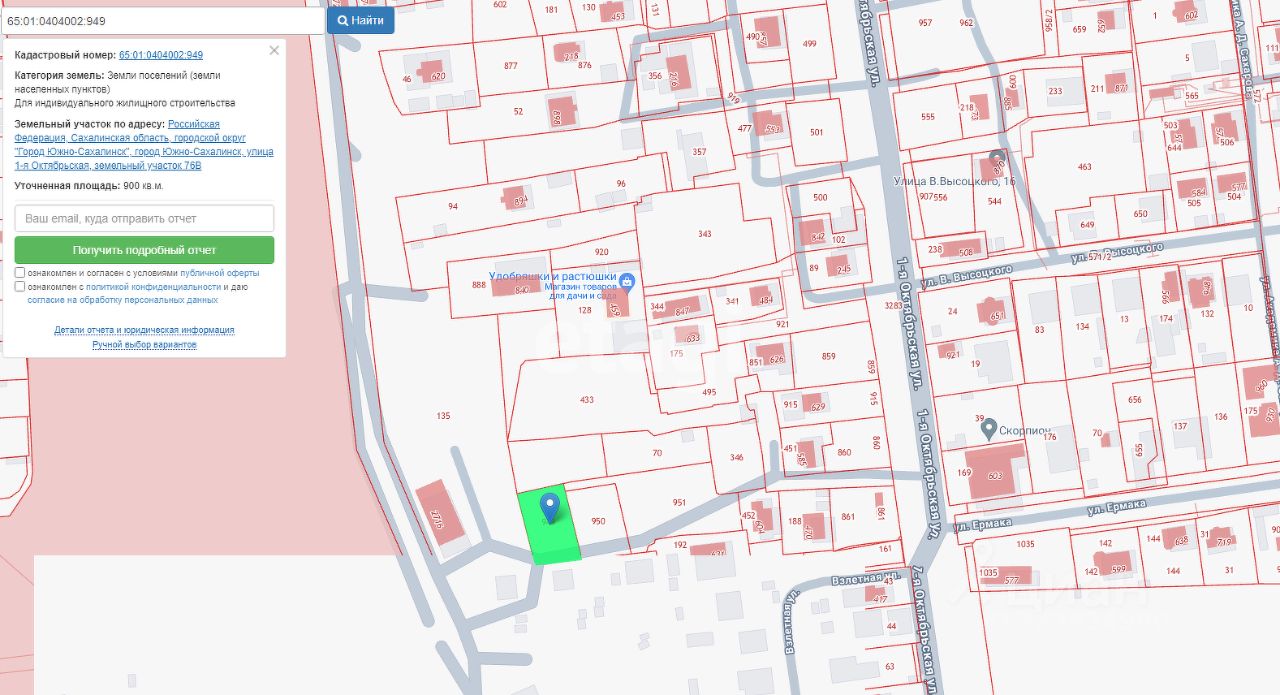Click the Найти search button
Screen dimensions: 1280x695
click(360, 20)
